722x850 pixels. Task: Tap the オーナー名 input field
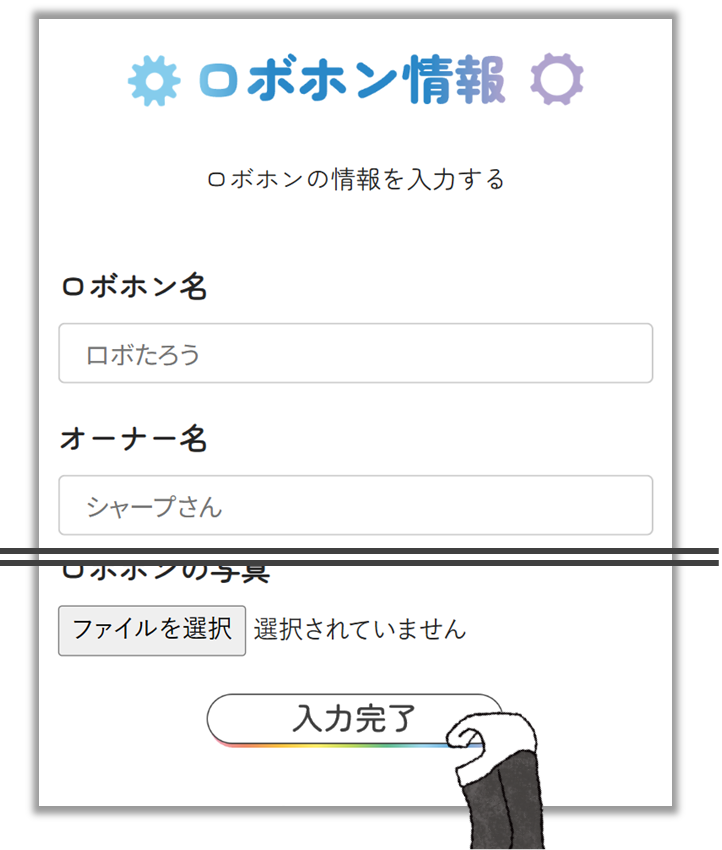(x=355, y=505)
